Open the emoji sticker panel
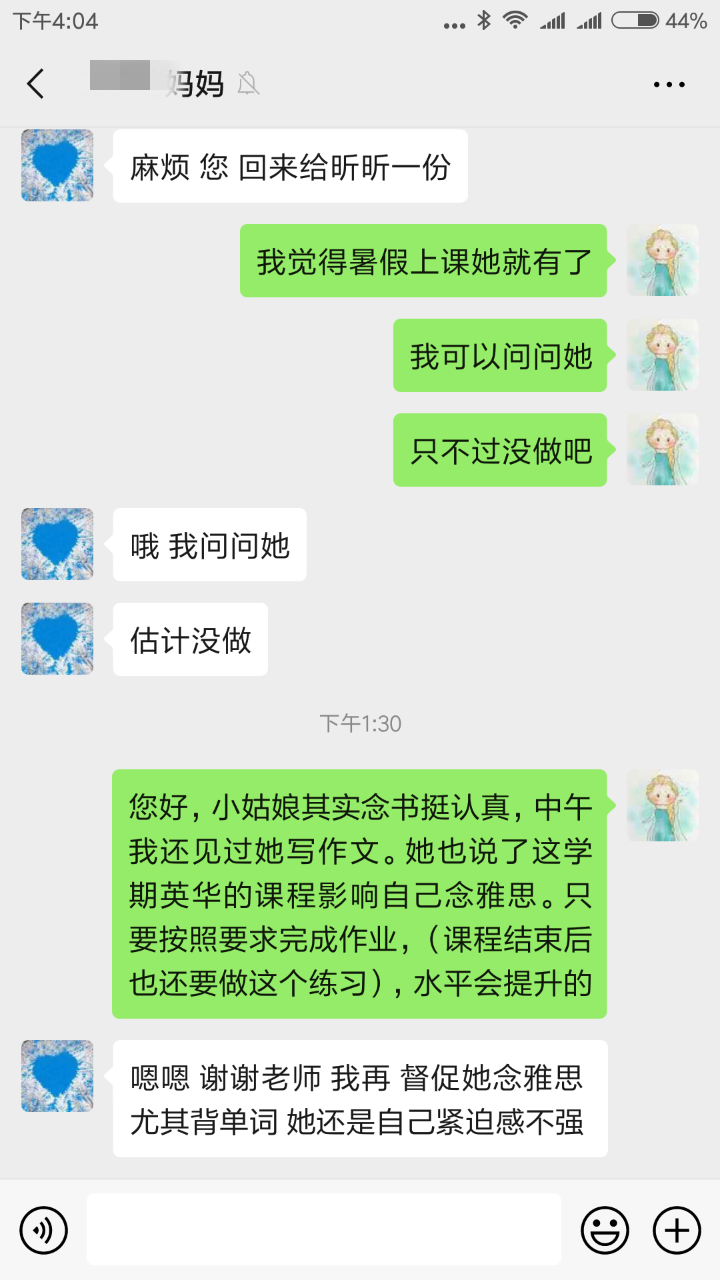 pyautogui.click(x=605, y=1229)
